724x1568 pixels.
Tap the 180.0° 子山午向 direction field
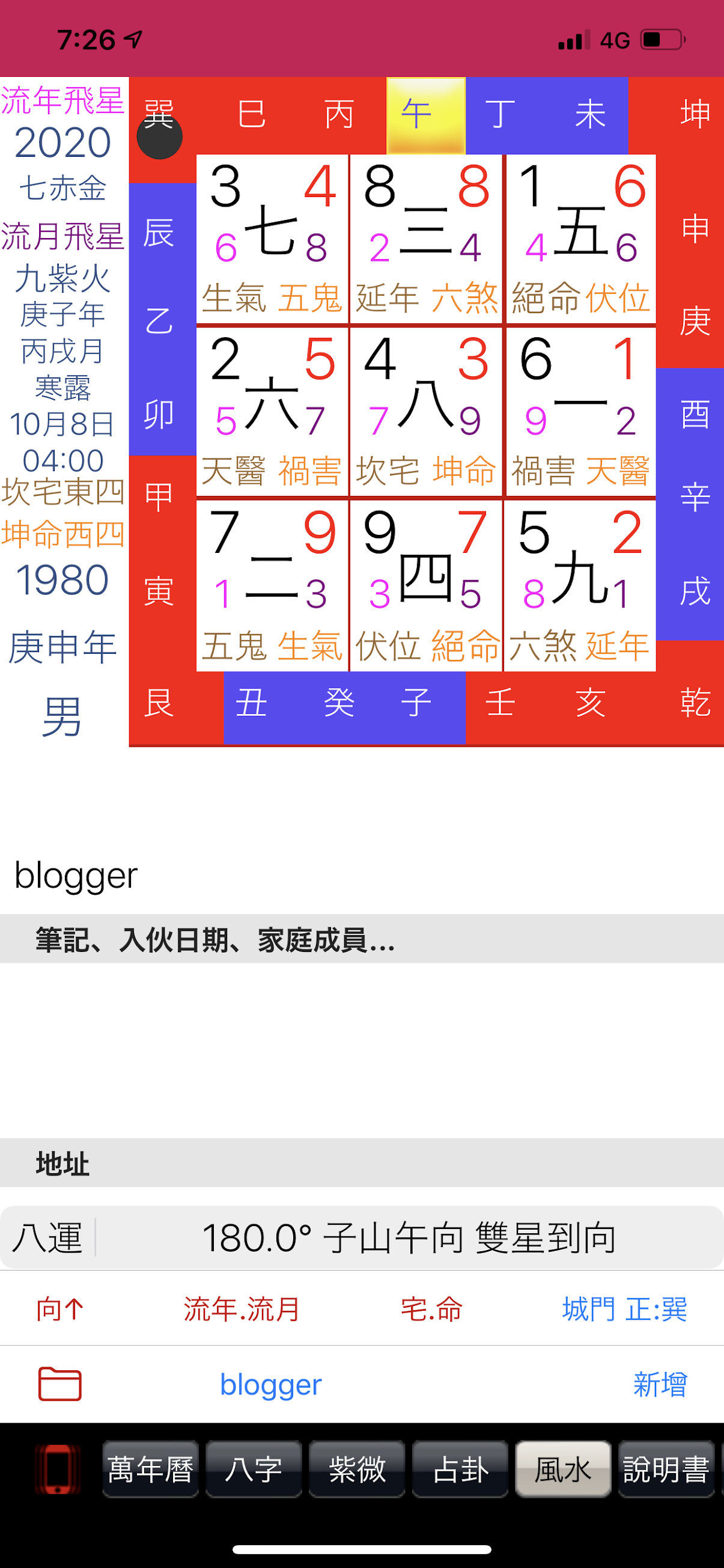click(409, 1237)
